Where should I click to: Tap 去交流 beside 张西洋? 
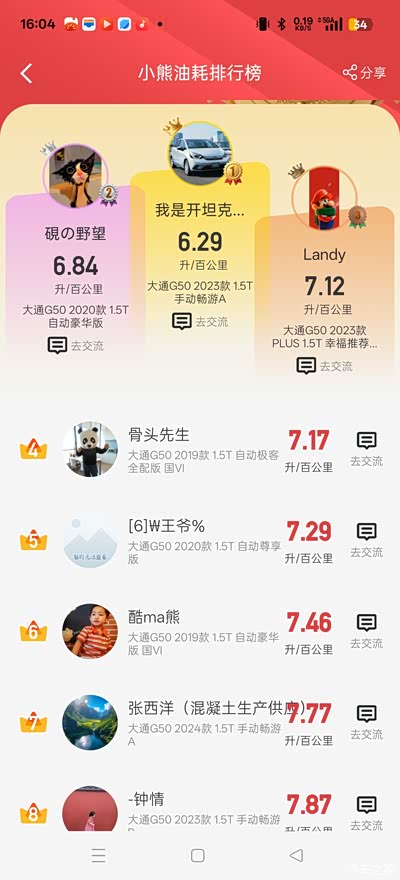366,722
